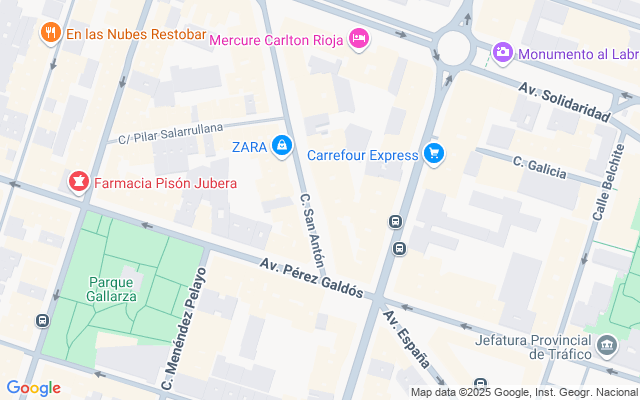
Task: Open En las Nubes Restobar marker
Action: tap(50, 33)
